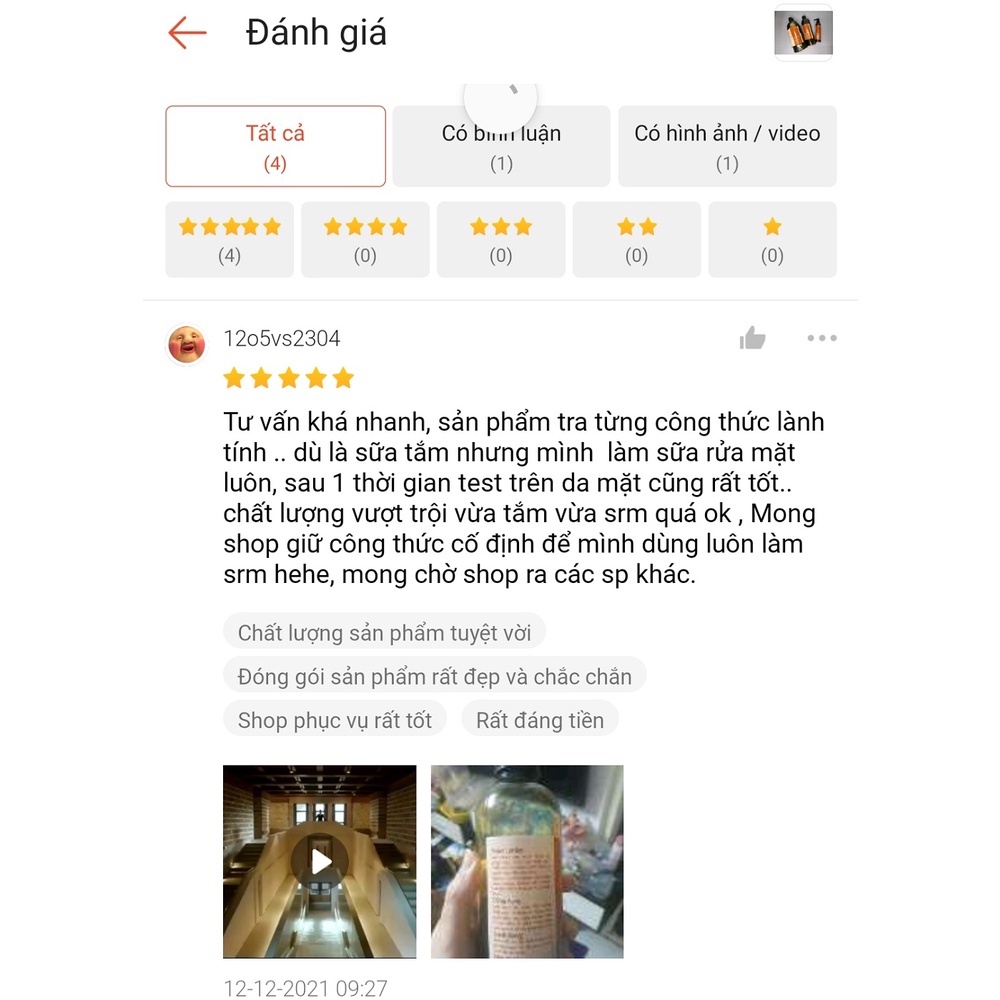Open the review photo of the bottle

[x=527, y=861]
